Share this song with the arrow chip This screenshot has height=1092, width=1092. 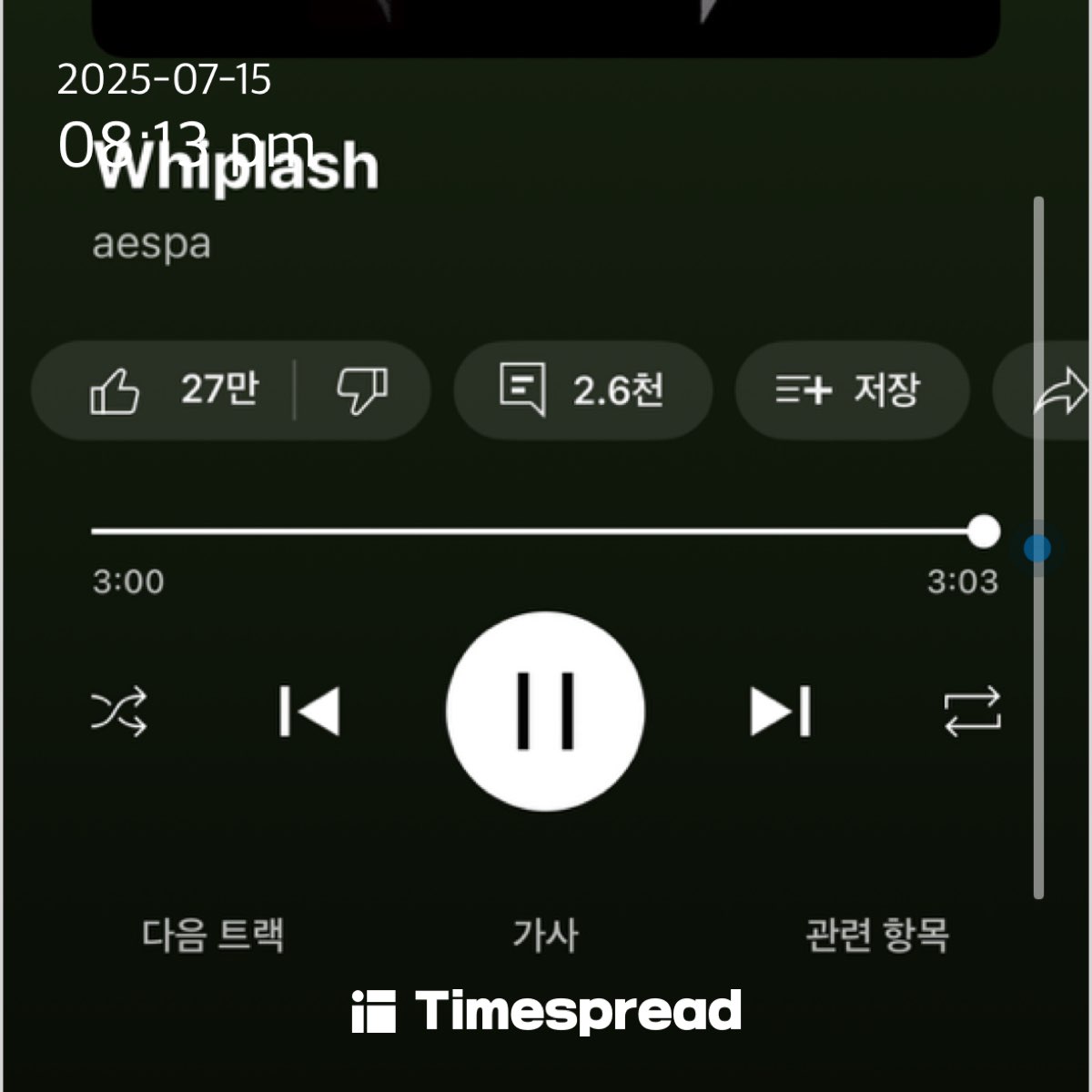[1056, 391]
